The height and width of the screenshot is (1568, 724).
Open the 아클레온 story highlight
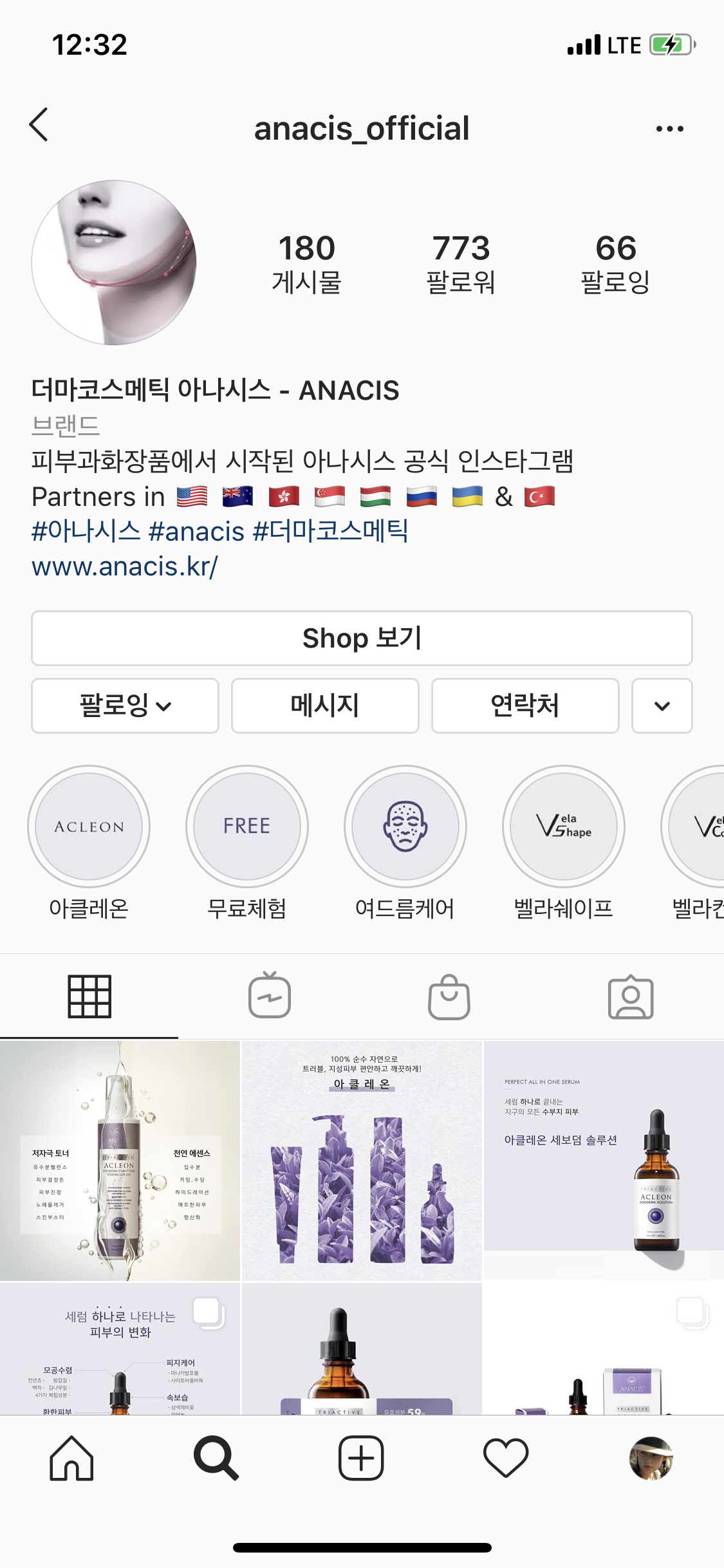click(x=89, y=826)
